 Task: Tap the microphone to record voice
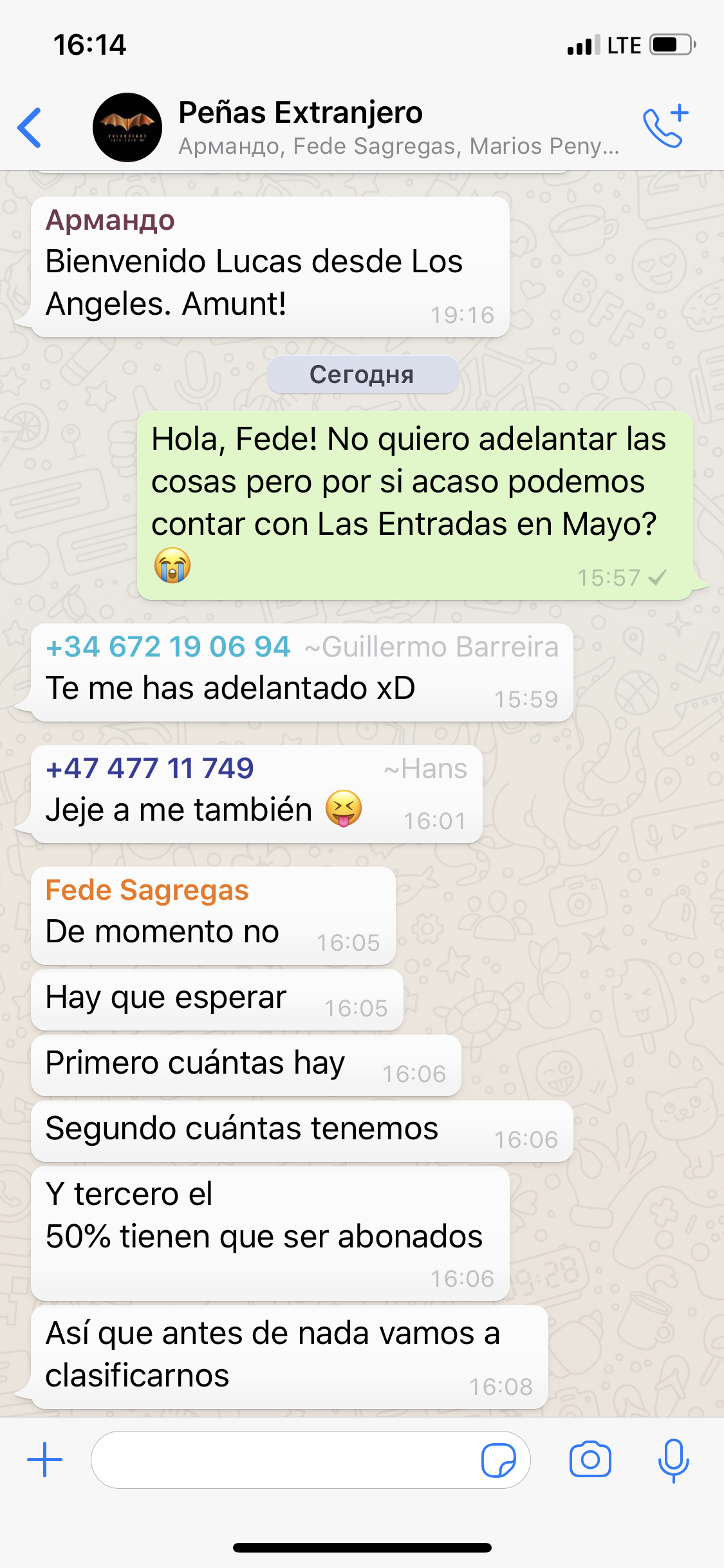tap(673, 1459)
